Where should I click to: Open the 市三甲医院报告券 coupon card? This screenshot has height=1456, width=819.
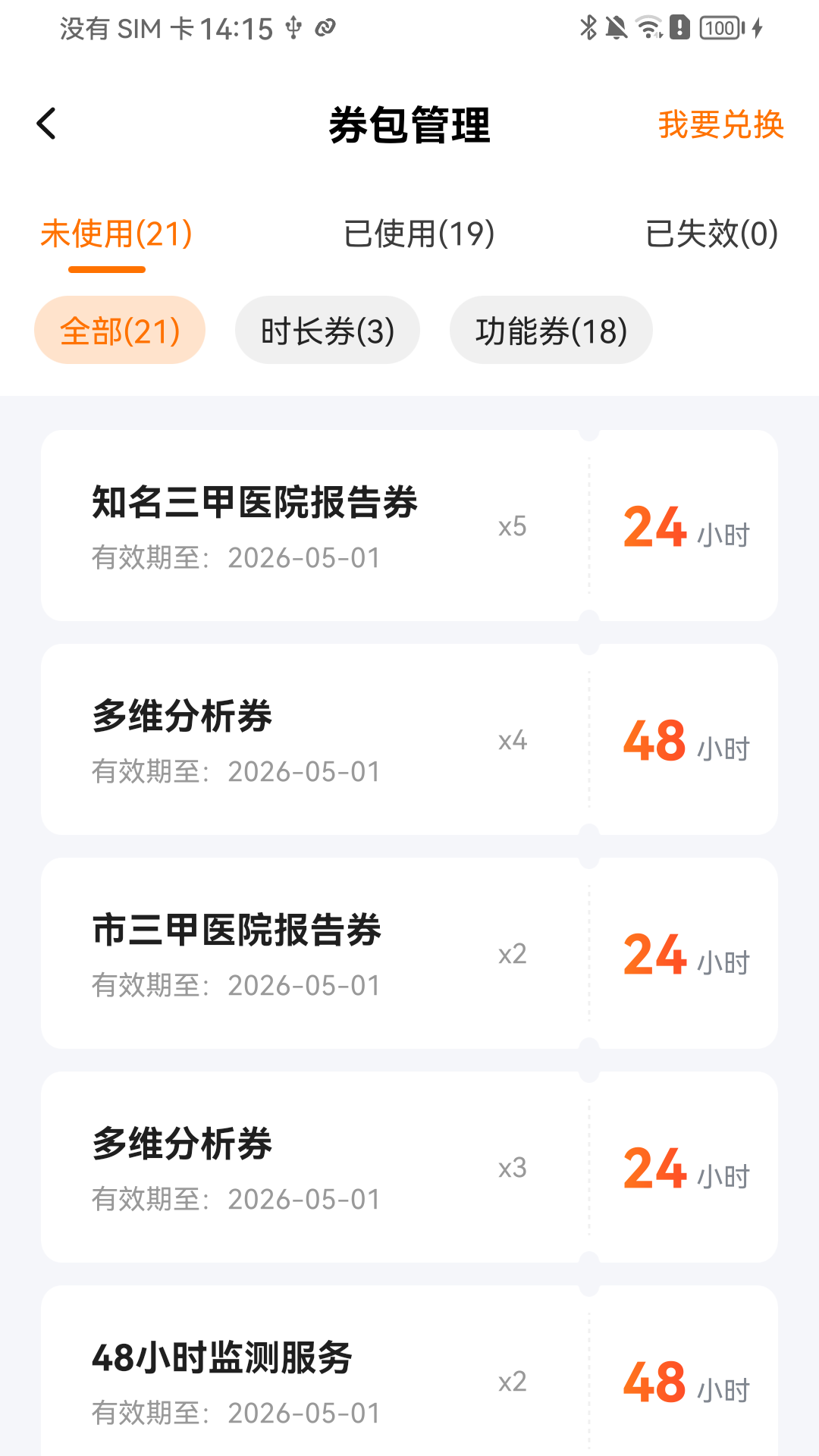click(409, 954)
